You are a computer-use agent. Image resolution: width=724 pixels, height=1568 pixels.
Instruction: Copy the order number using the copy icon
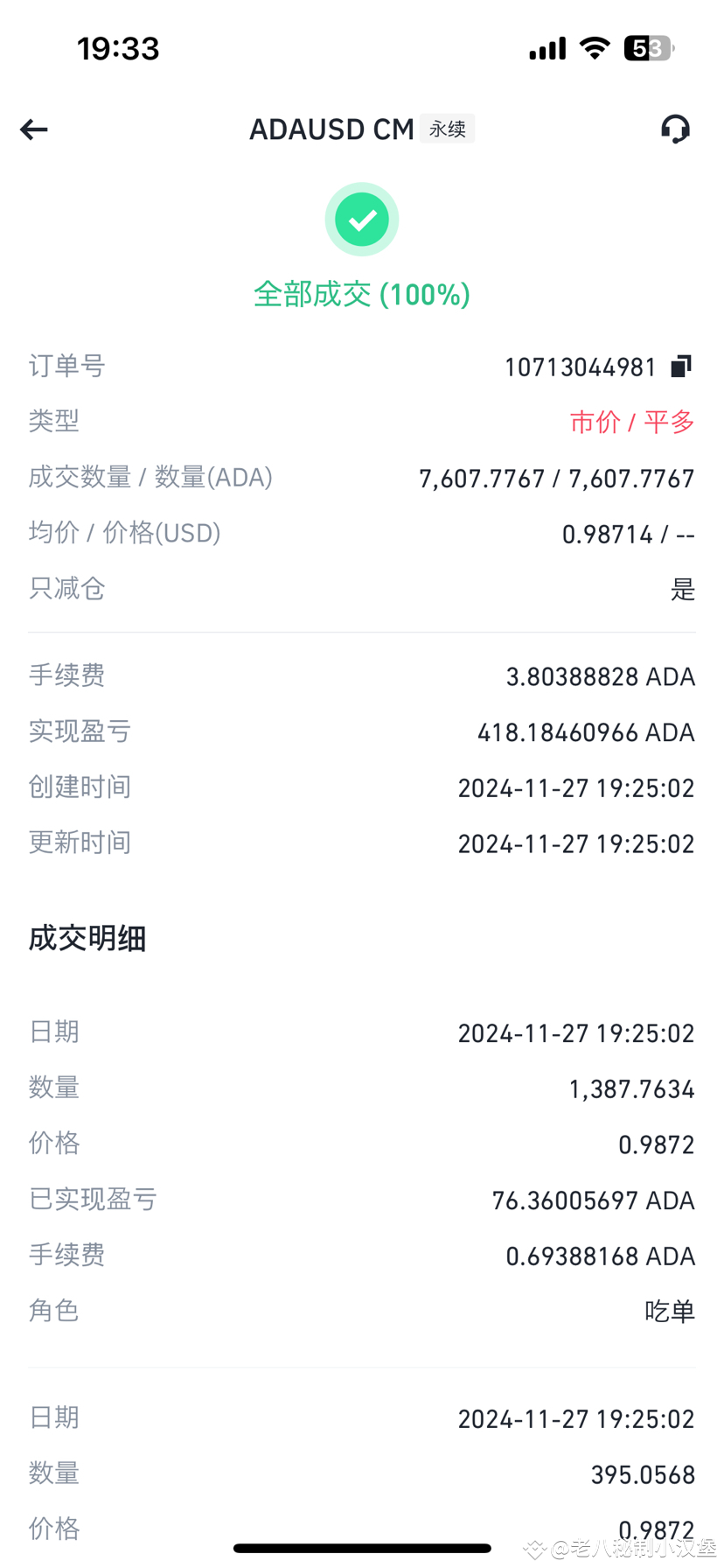coord(679,366)
